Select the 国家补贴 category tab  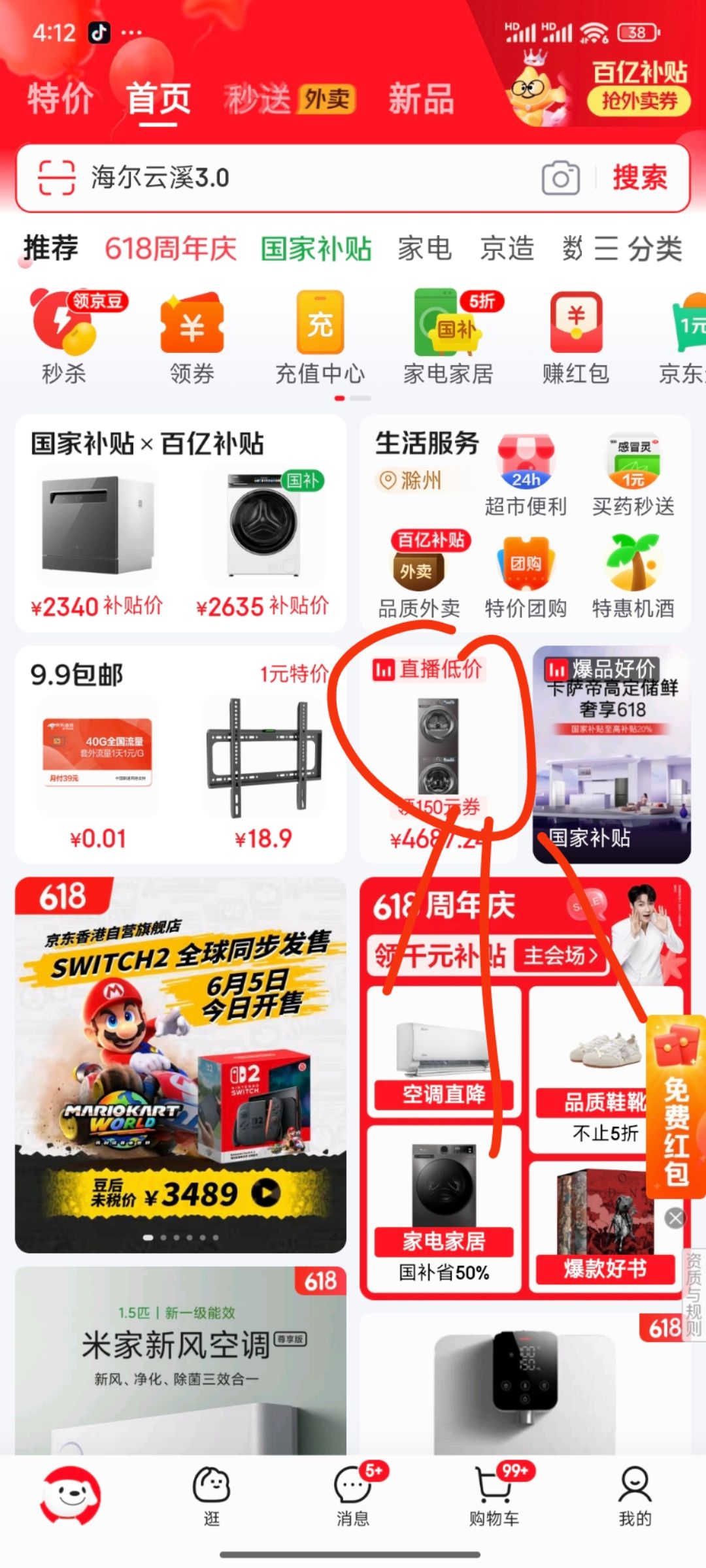[316, 249]
